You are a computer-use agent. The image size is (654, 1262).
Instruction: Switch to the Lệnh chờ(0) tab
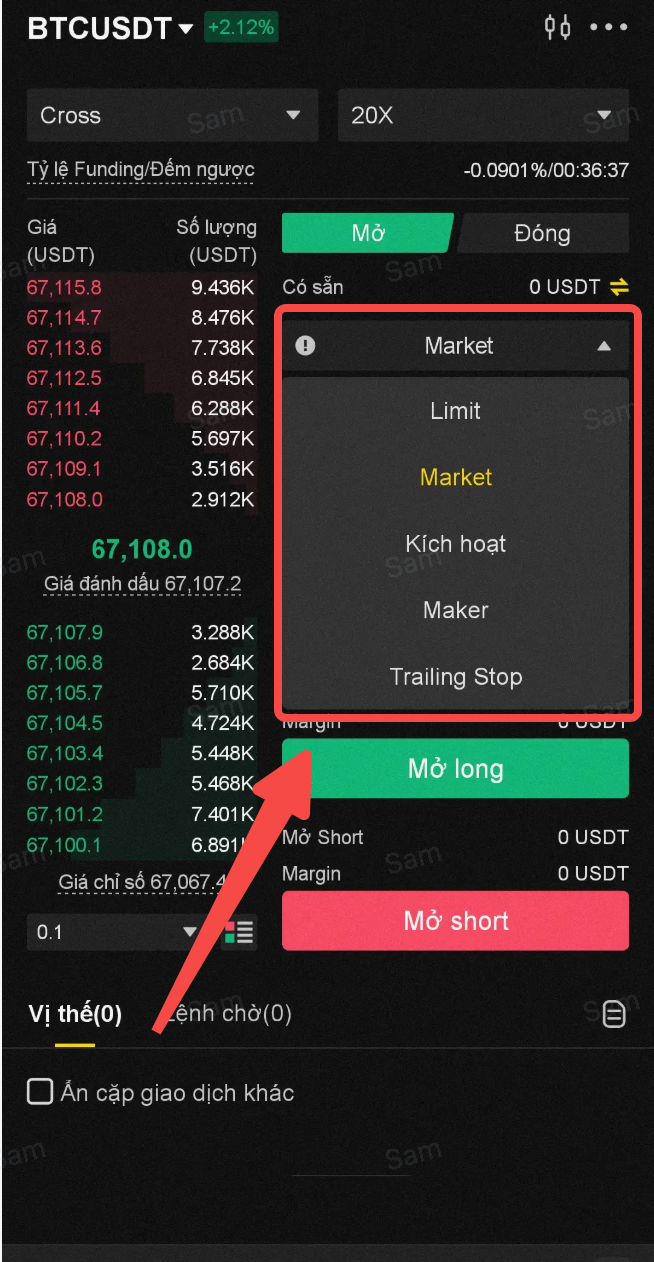coord(230,1014)
